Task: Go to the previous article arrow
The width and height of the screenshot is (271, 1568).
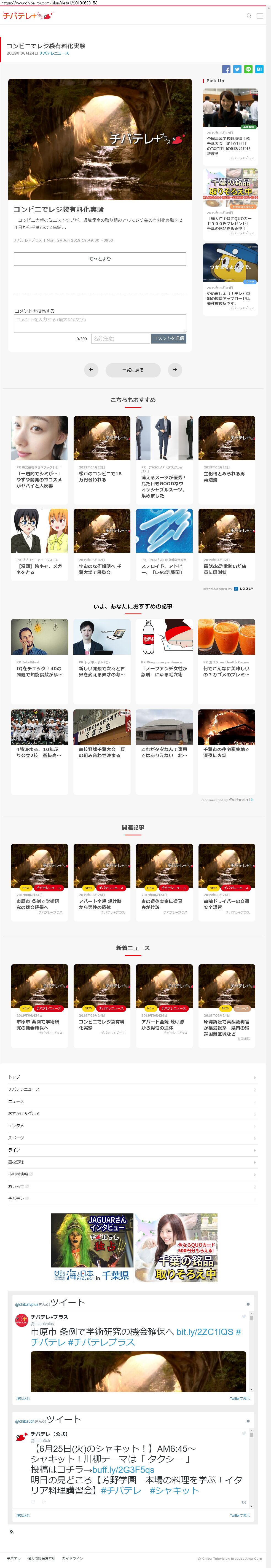Action: [x=91, y=369]
